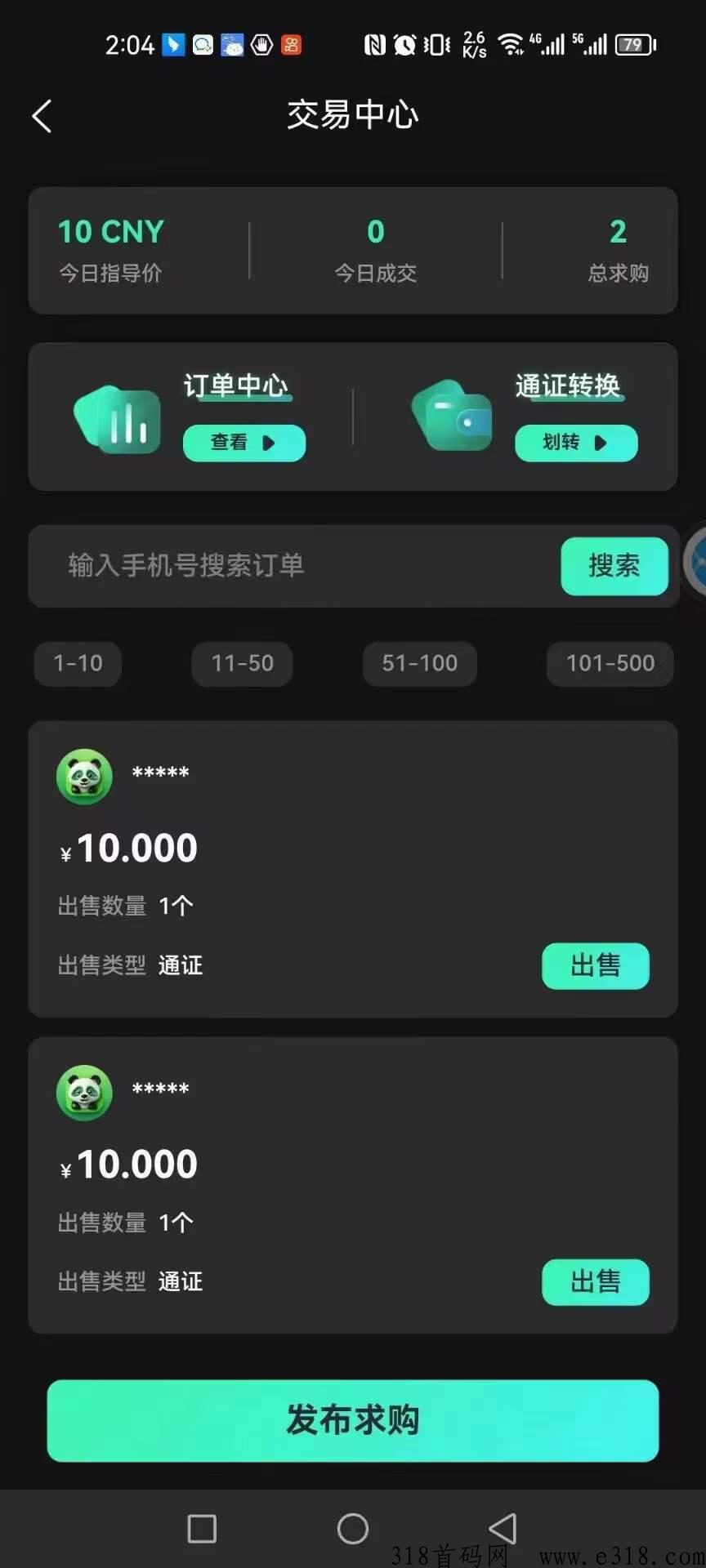Tap 划转 under 通证转换
706x1568 pixels.
[575, 443]
